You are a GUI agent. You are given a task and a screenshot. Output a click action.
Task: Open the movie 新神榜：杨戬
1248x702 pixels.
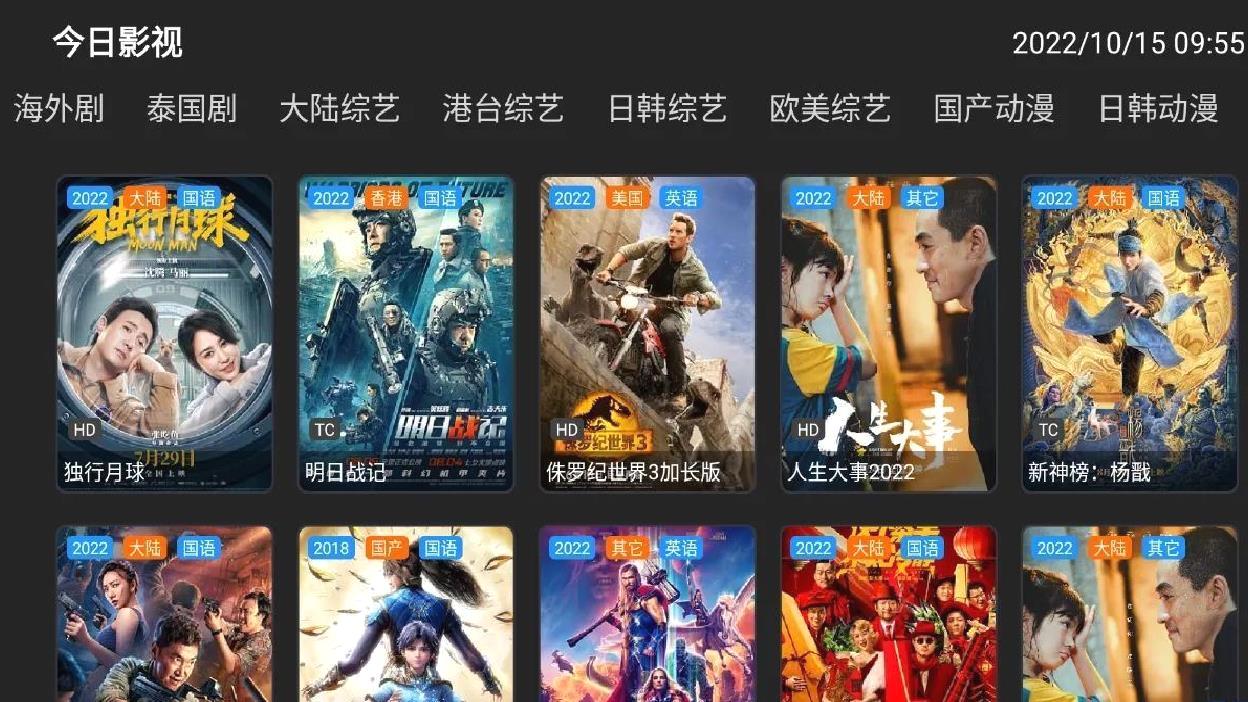click(x=1129, y=334)
